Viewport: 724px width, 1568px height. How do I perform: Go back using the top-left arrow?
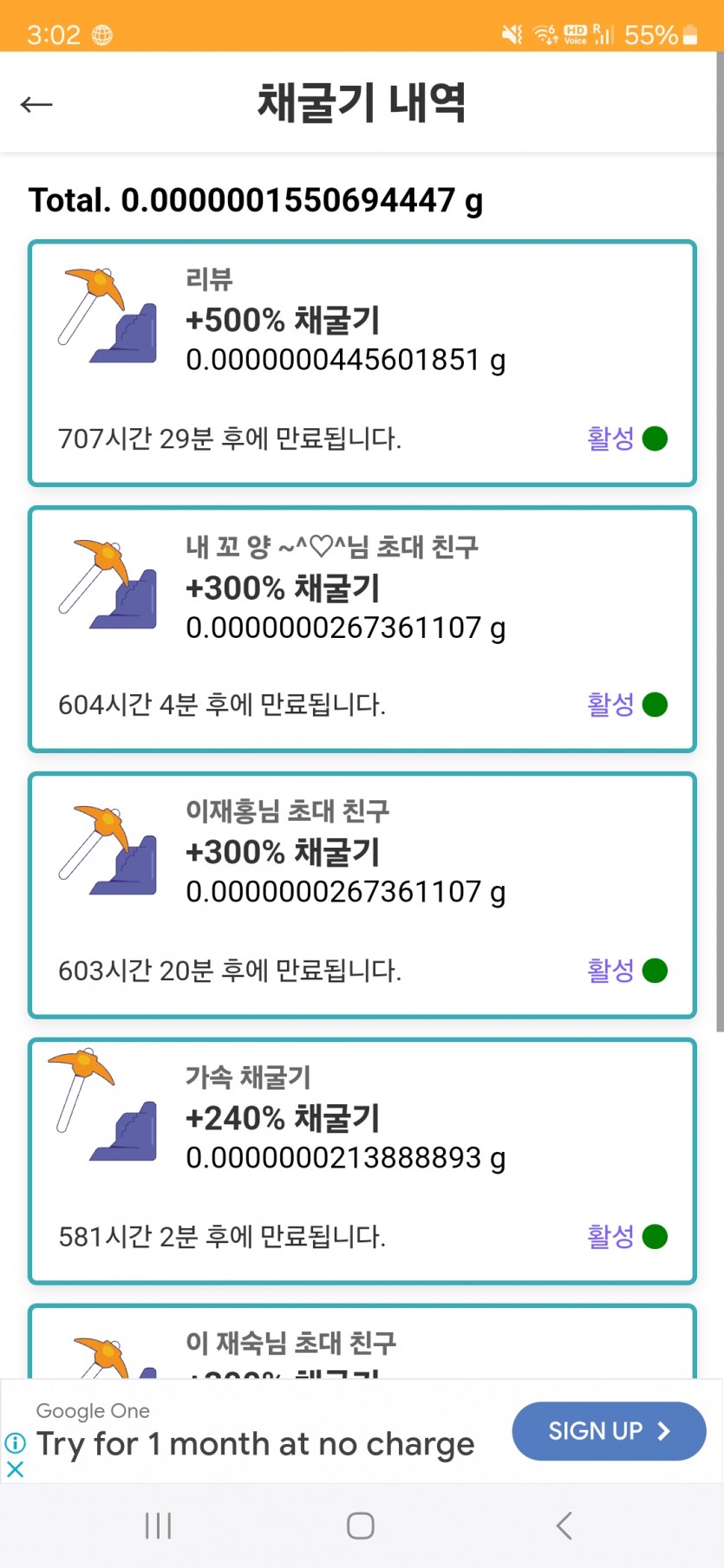[36, 105]
